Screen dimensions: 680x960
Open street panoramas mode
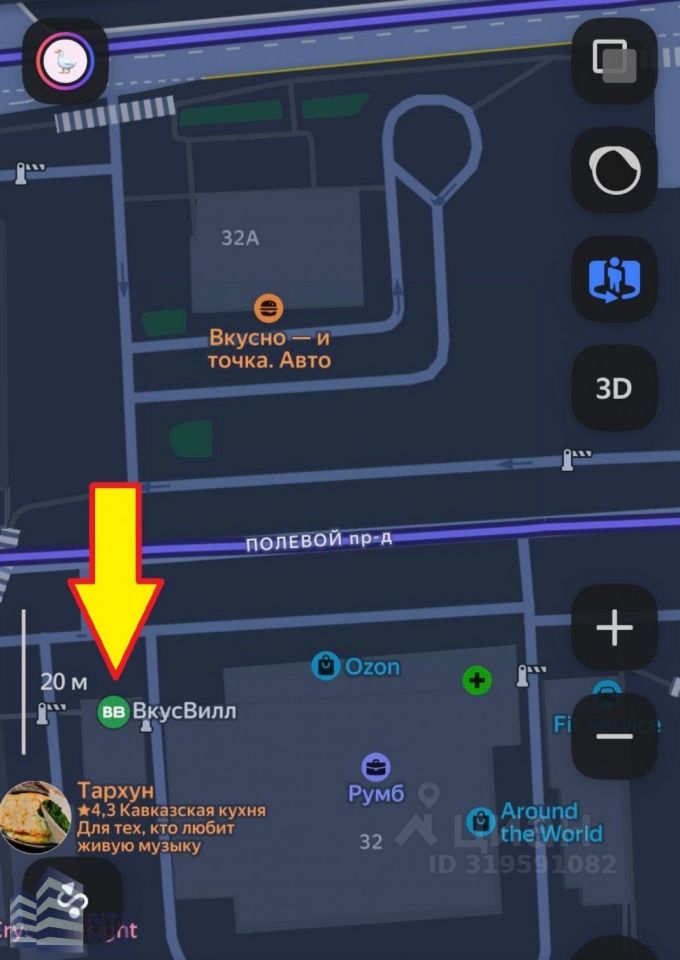tap(613, 279)
